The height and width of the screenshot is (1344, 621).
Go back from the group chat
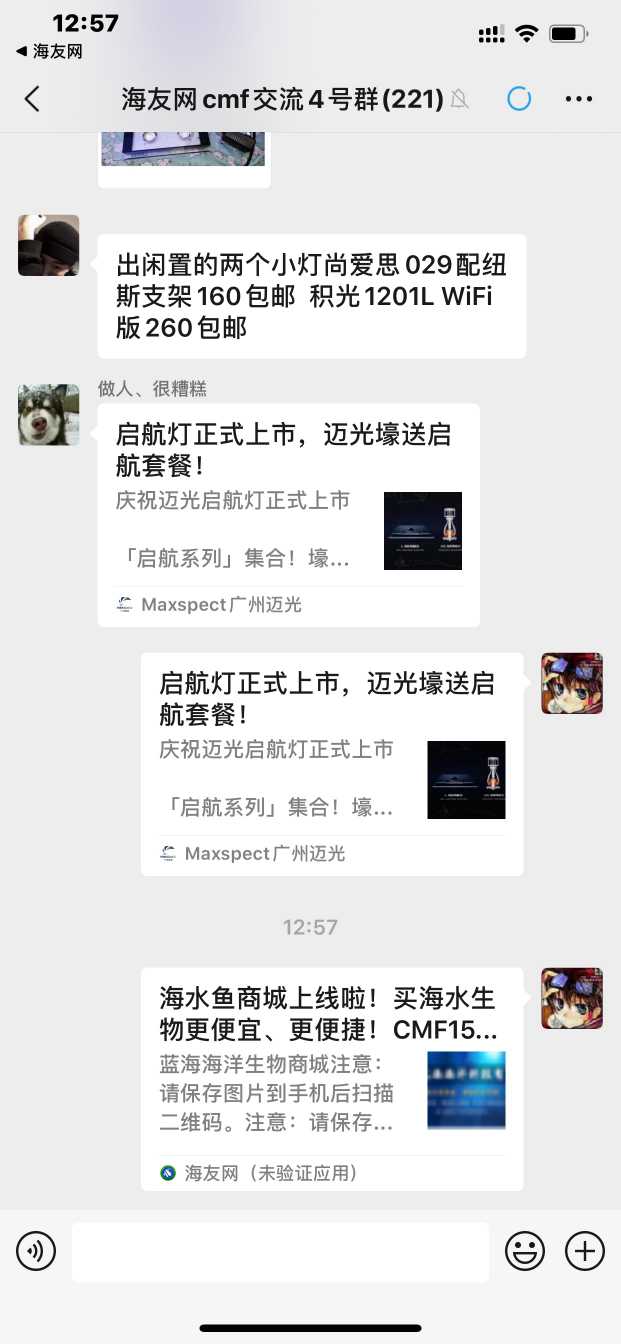click(32, 98)
